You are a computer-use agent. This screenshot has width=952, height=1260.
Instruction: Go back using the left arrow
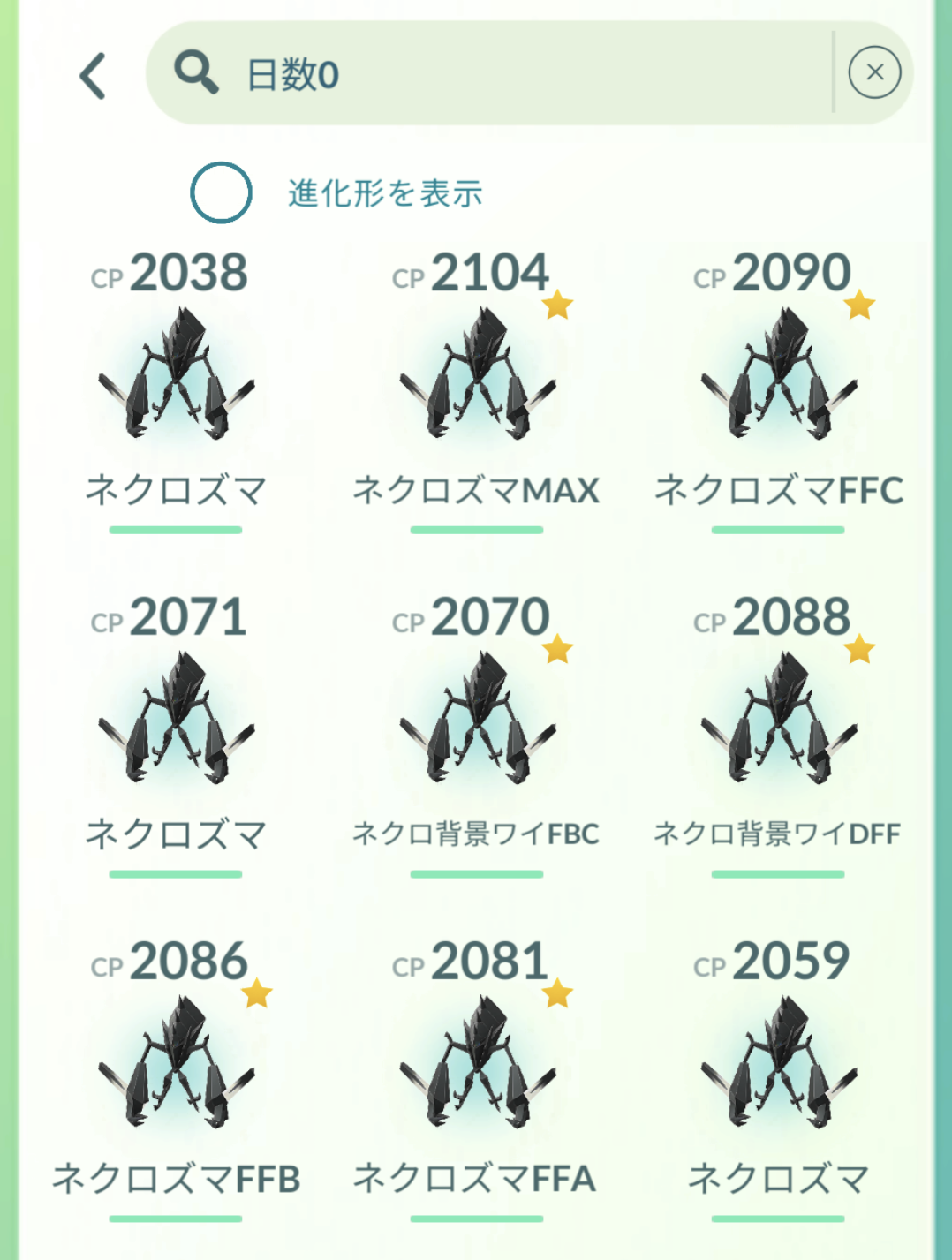(x=94, y=75)
